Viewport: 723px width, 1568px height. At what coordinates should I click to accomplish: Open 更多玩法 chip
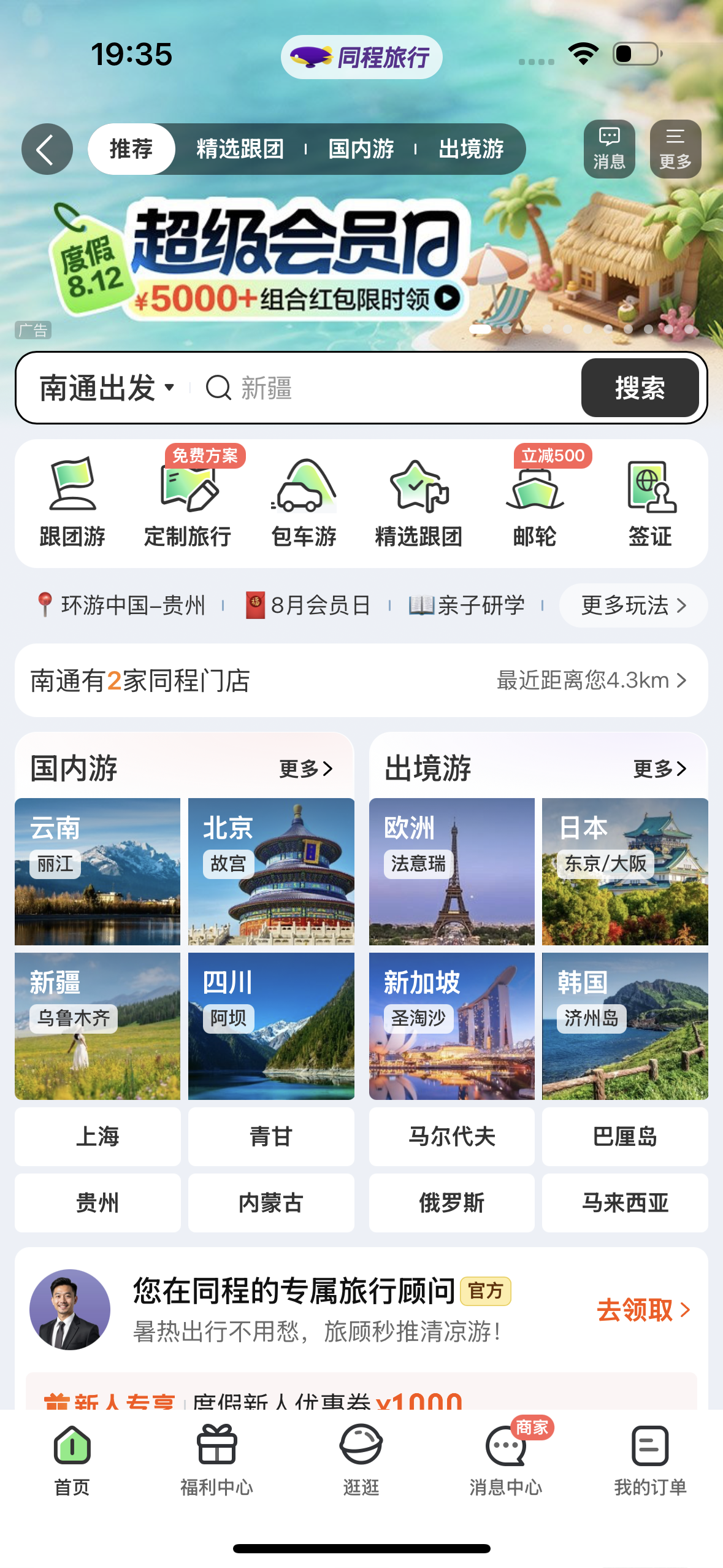coord(633,605)
